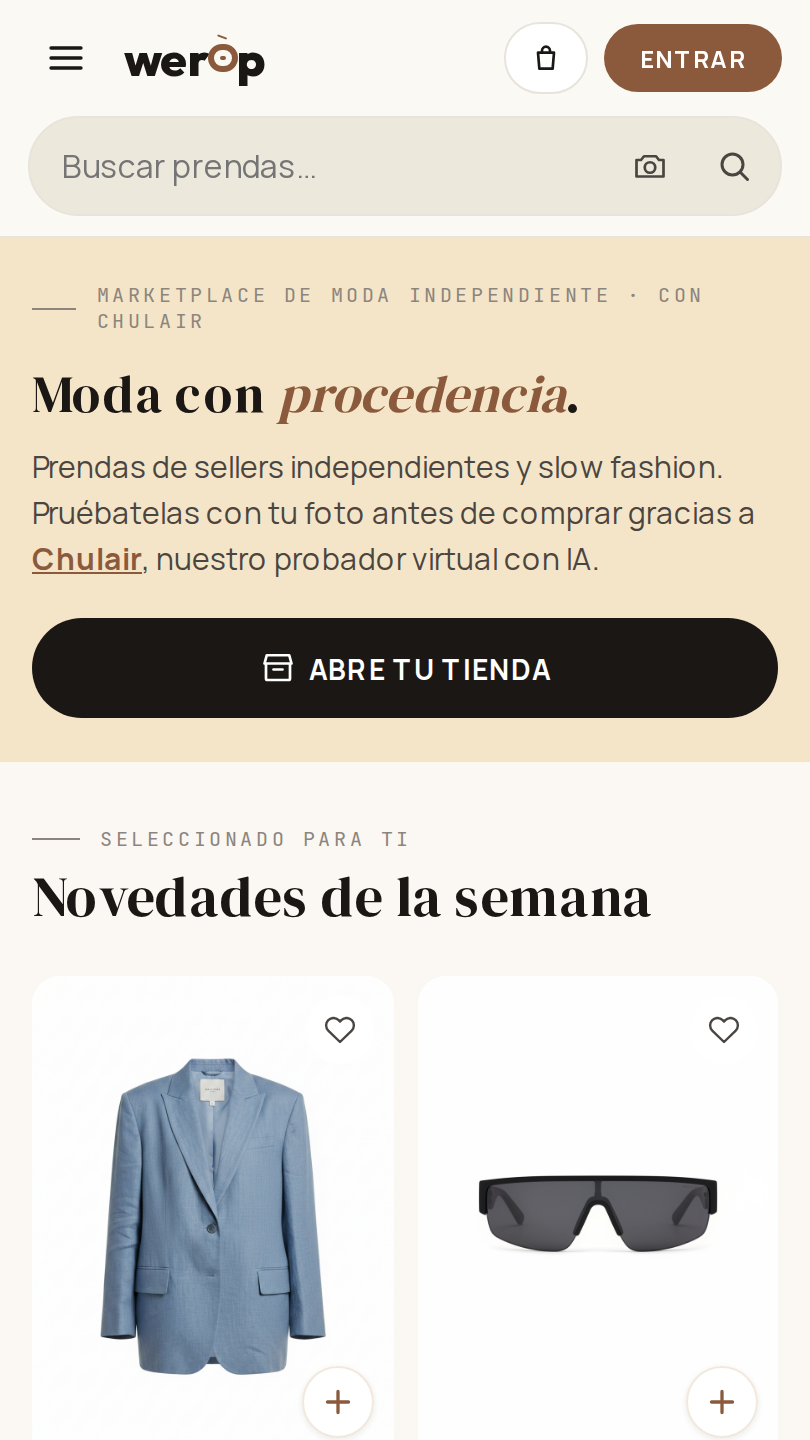Add the sunglasses with plus button
Viewport: 810px width, 1440px height.
722,1402
